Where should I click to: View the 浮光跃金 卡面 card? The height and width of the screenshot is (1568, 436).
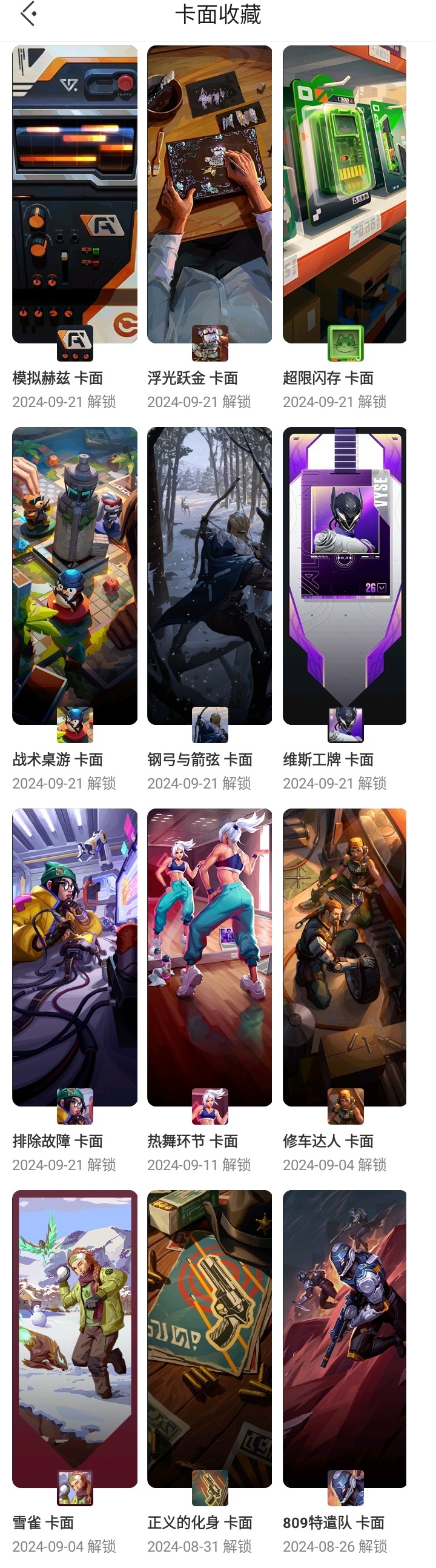(210, 195)
